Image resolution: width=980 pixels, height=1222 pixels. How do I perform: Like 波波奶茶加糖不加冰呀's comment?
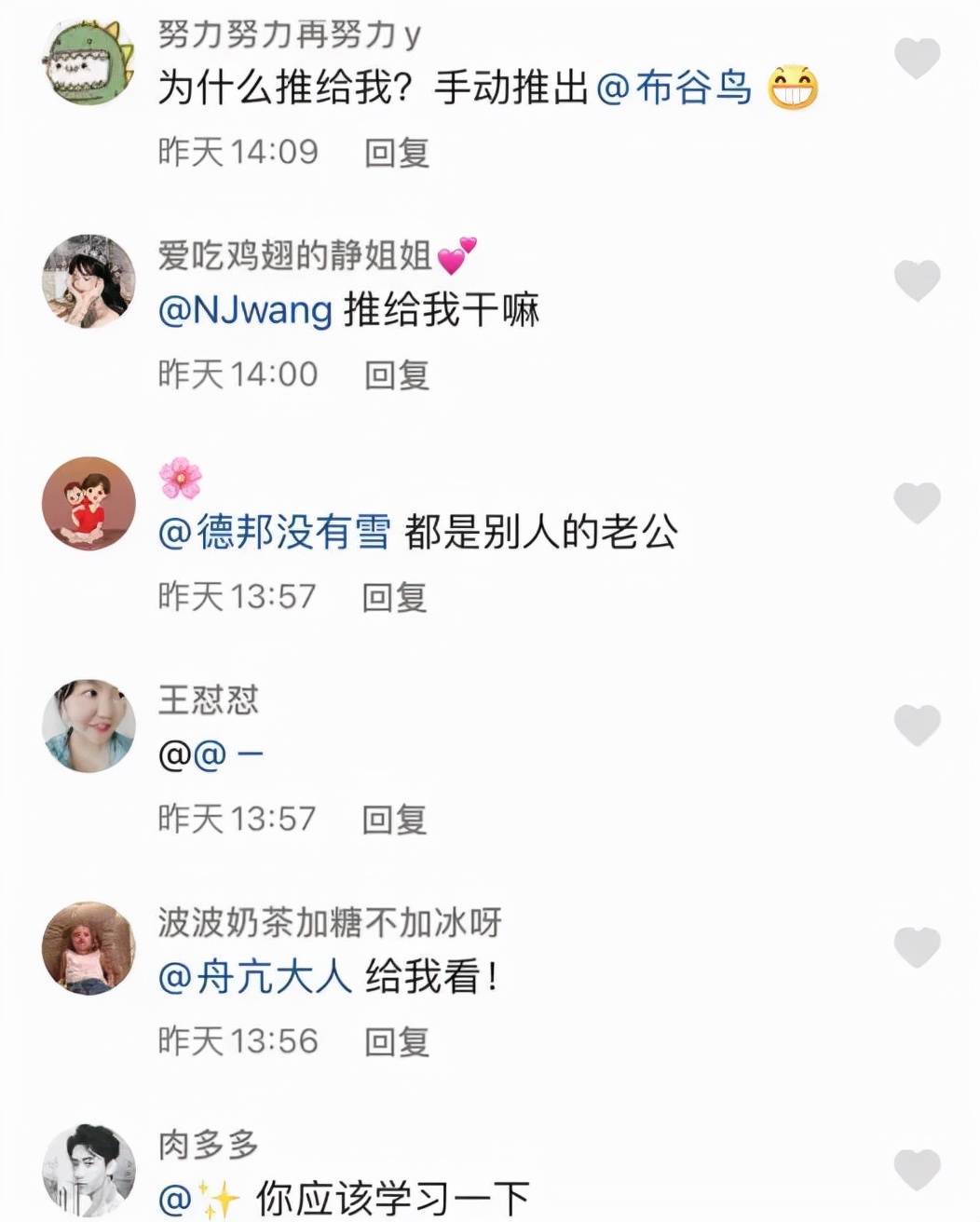point(917,947)
